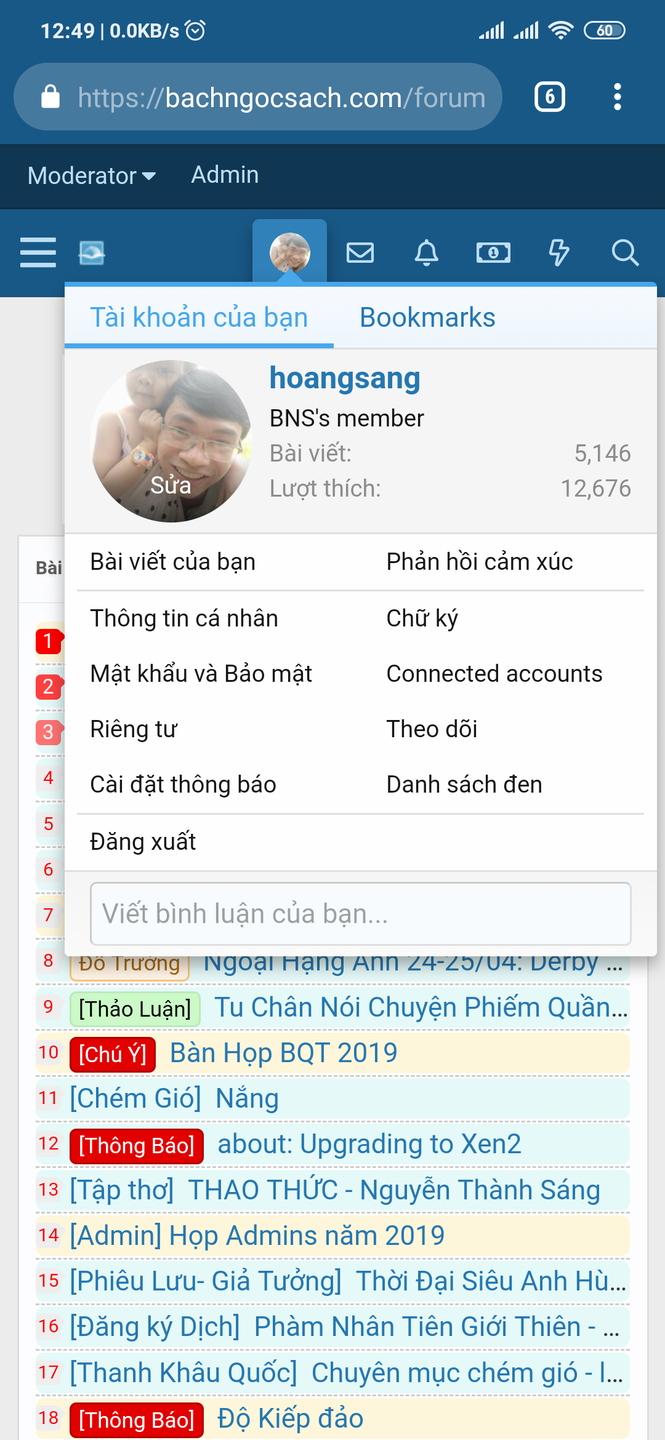Viewport: 665px width, 1440px height.
Task: Open hoangsang profile link
Action: tap(345, 378)
